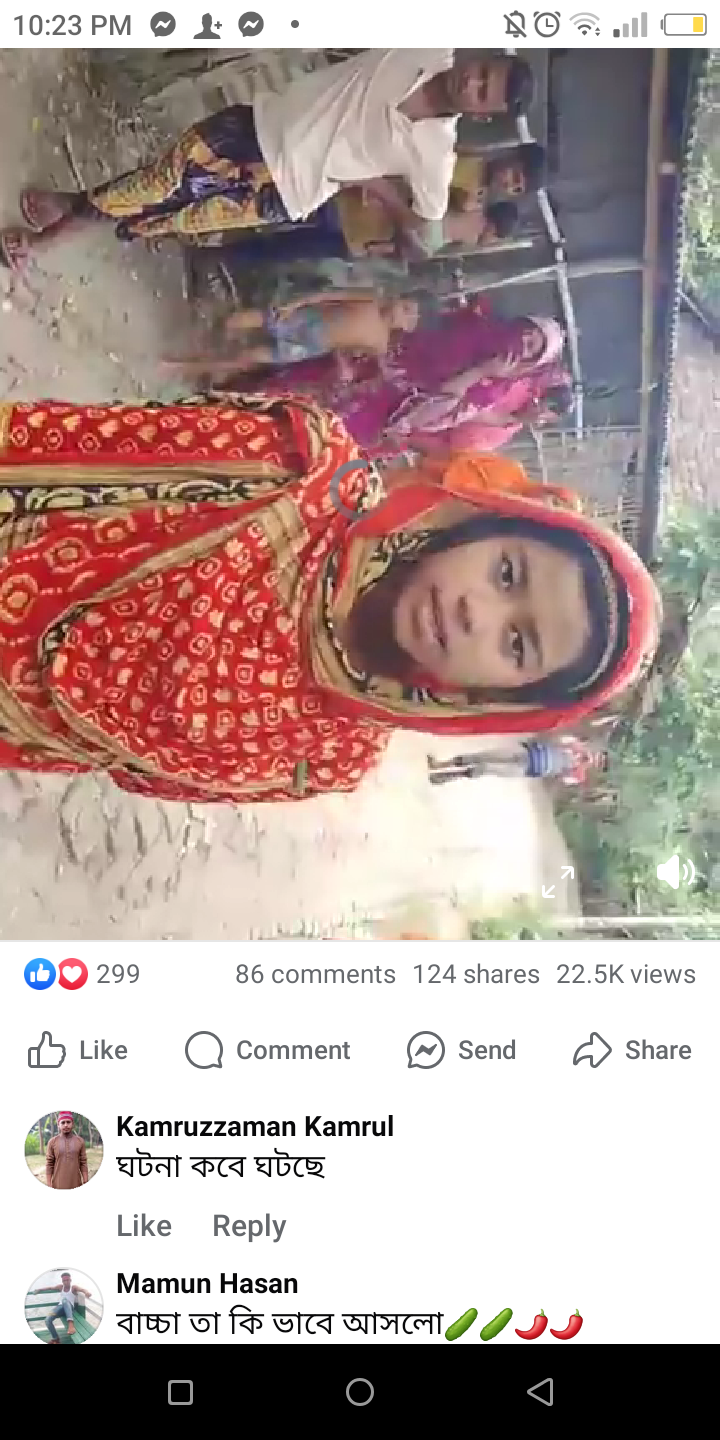The image size is (720, 1440).
Task: Send this post via Messenger
Action: 462,1050
